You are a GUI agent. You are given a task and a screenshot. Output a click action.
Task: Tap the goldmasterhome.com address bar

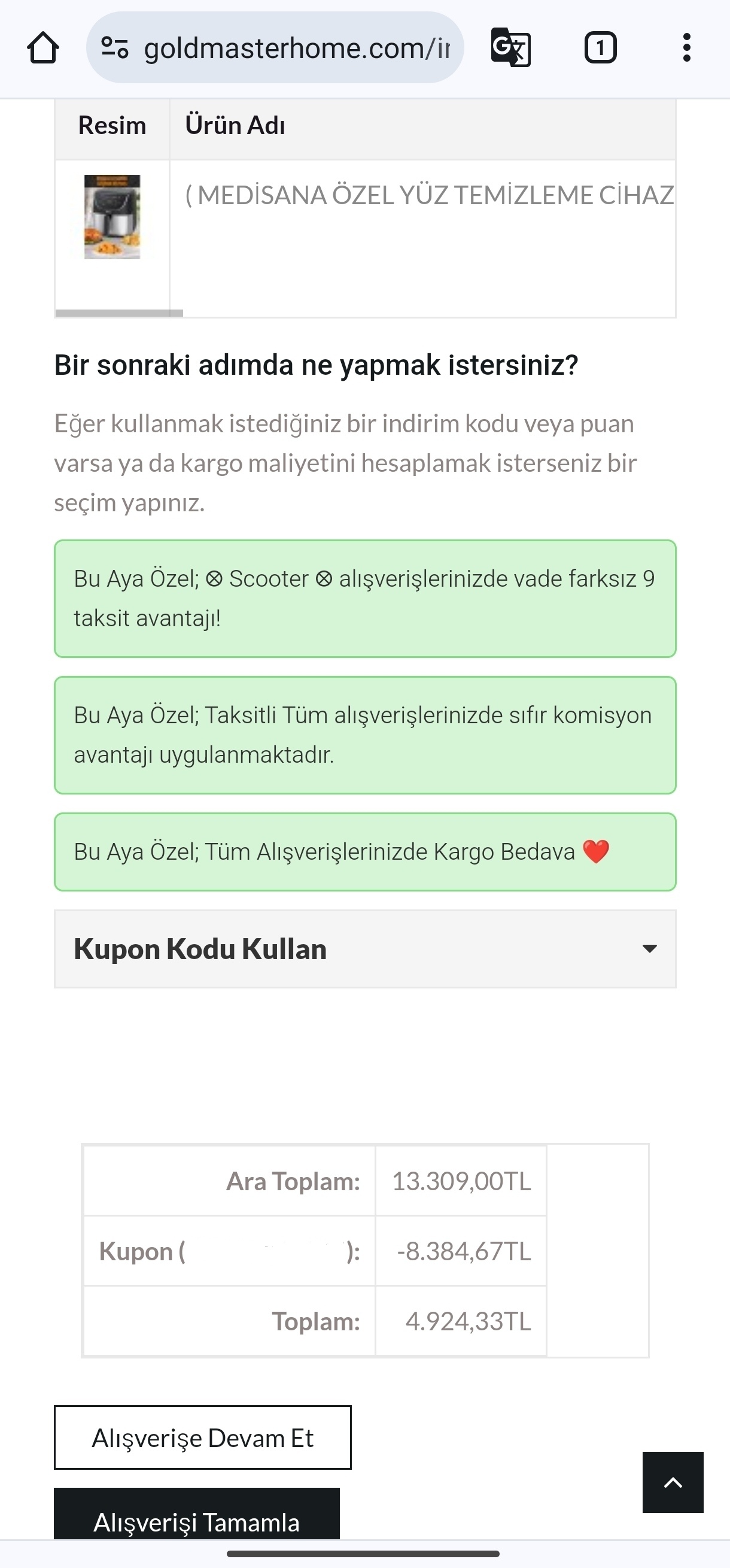[x=275, y=47]
